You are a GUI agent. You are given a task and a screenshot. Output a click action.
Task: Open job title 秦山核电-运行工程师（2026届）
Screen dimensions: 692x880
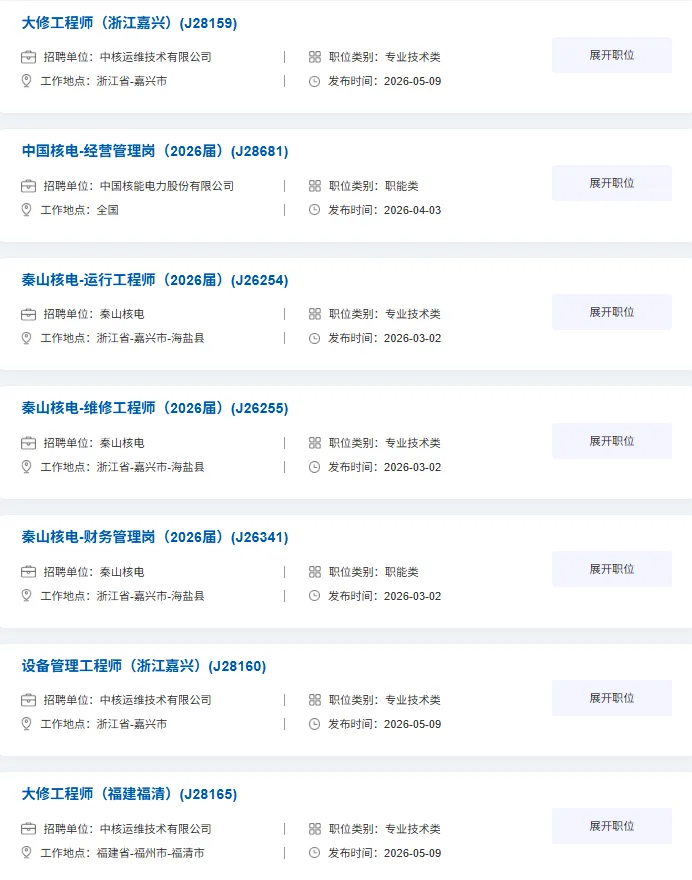155,280
